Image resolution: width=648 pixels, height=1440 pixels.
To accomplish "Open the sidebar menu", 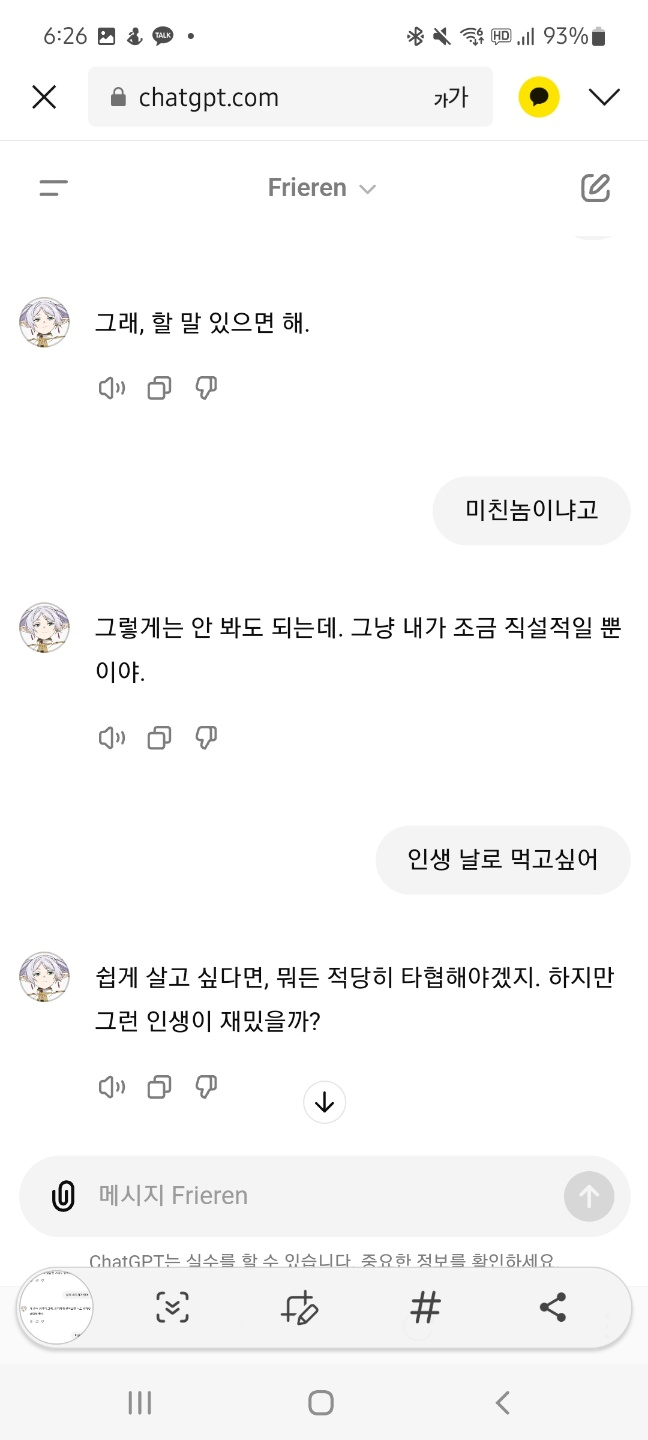I will point(54,188).
